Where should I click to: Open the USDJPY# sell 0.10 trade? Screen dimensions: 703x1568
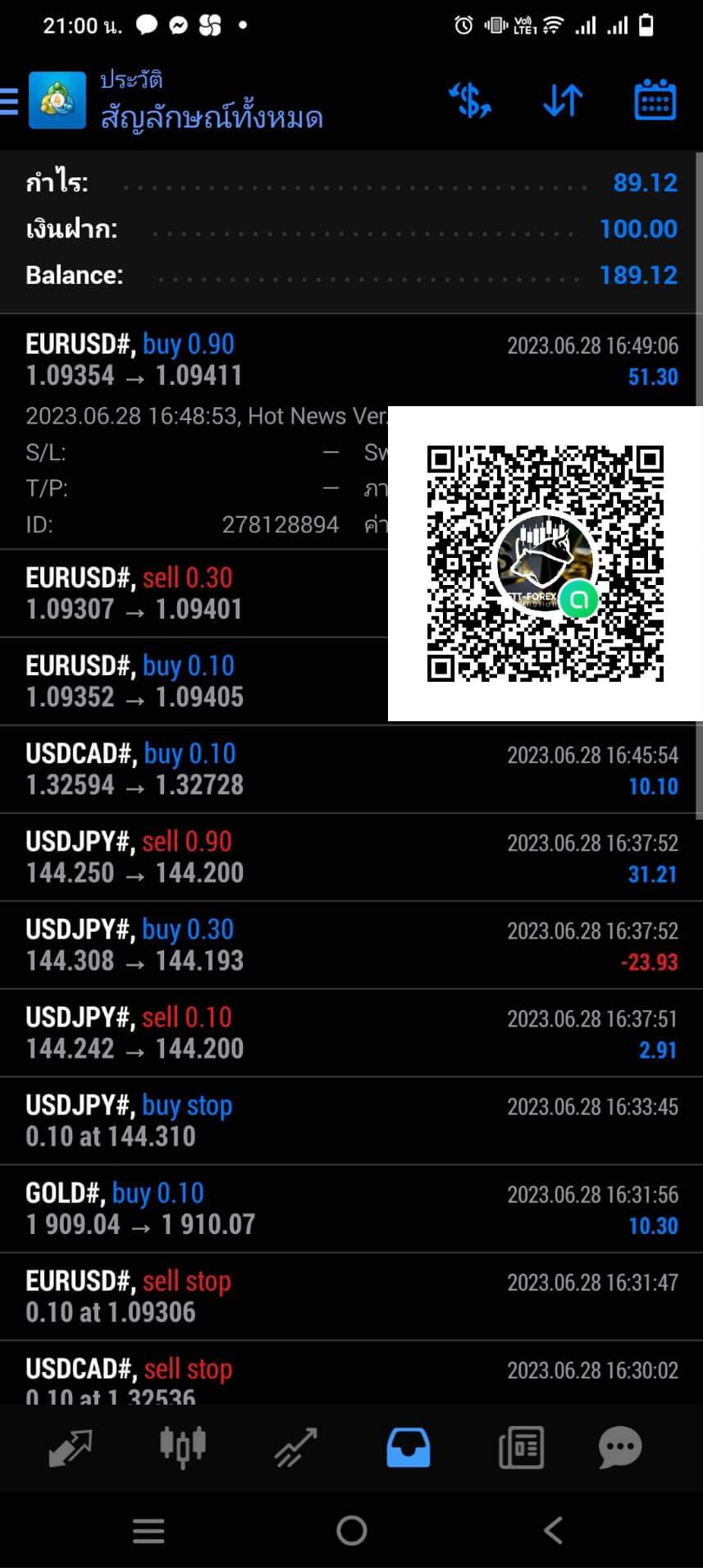351,1033
